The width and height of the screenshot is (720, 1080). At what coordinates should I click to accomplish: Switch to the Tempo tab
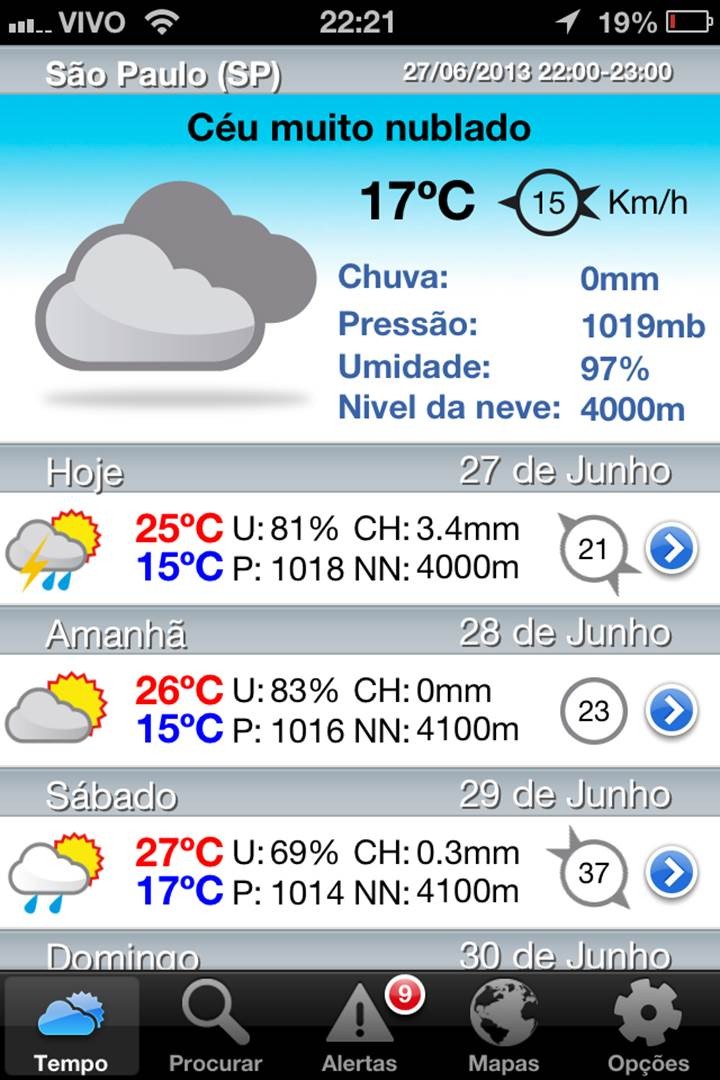[x=71, y=1028]
